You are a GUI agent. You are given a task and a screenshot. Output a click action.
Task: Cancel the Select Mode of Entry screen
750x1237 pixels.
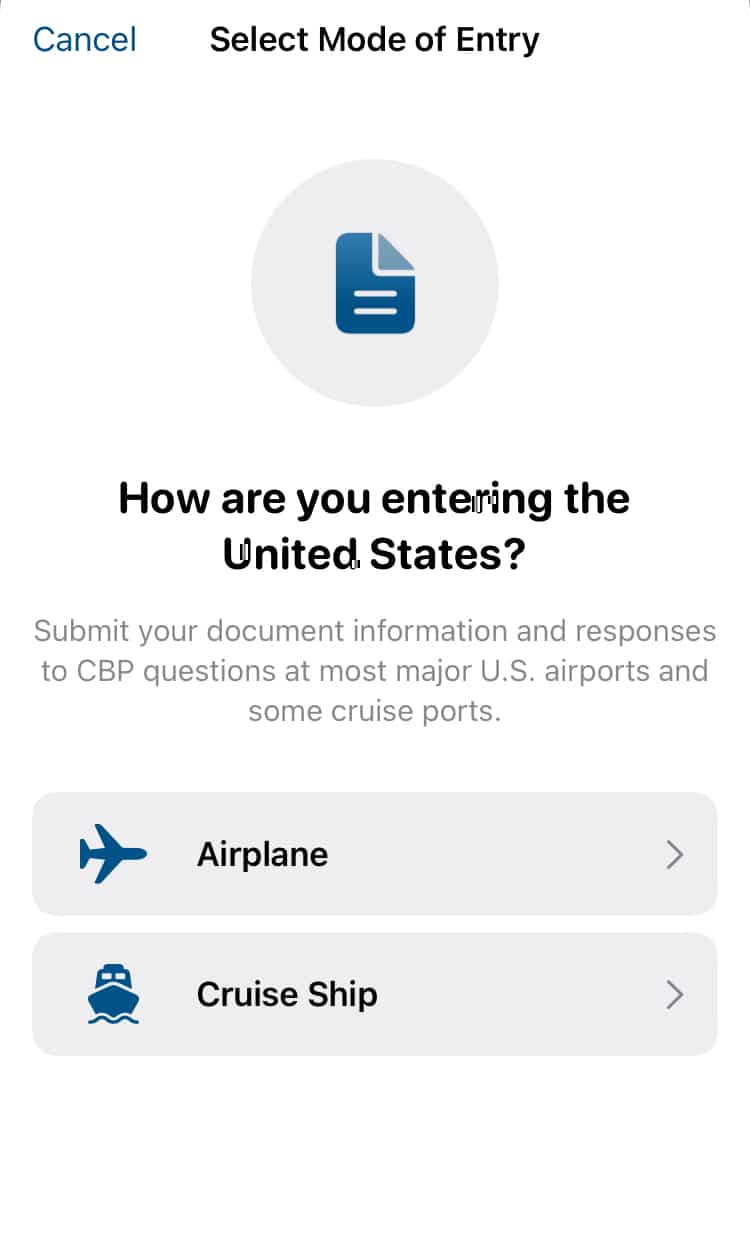pyautogui.click(x=84, y=39)
